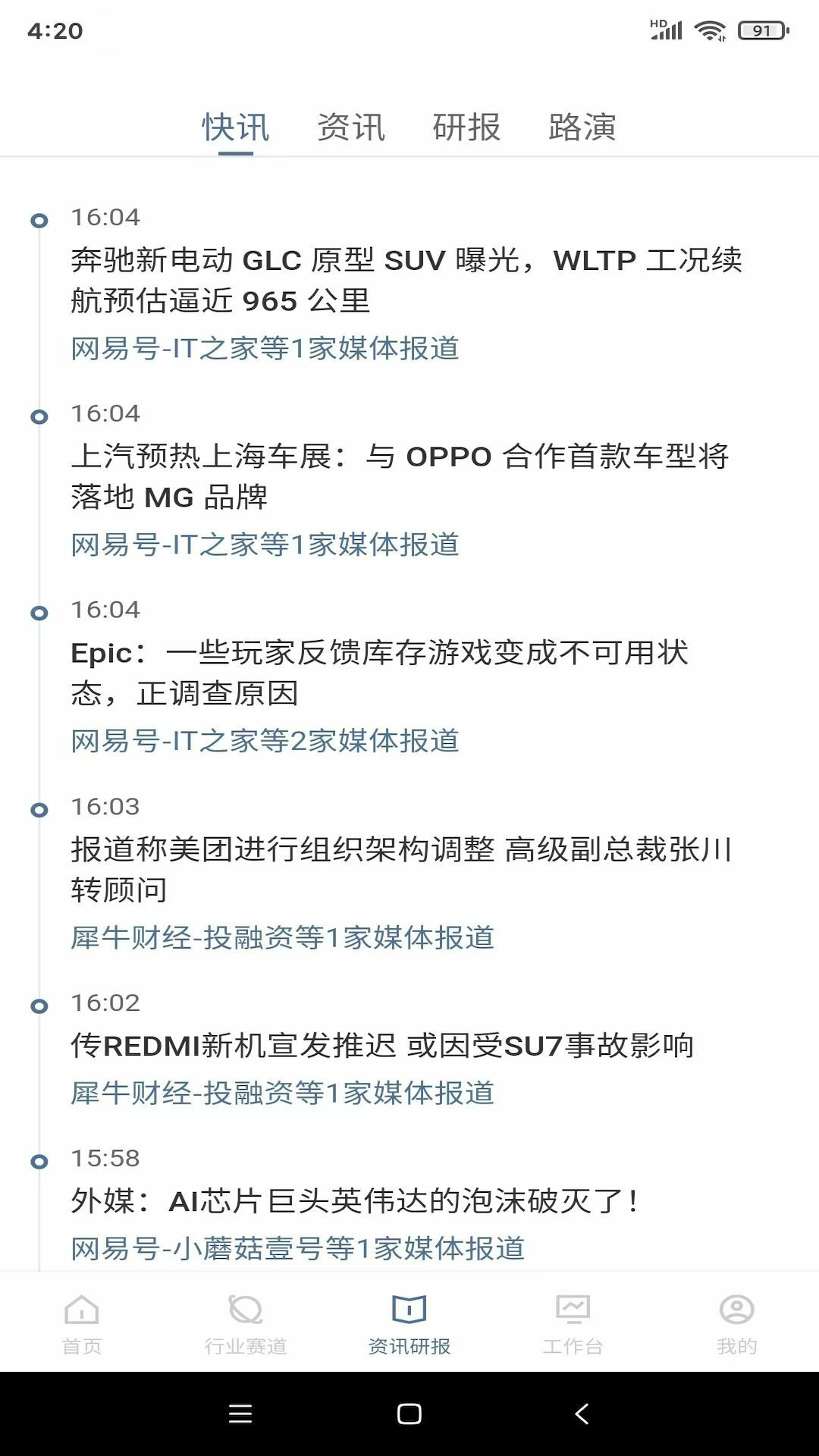Switch to the 路演 tab

[x=581, y=127]
